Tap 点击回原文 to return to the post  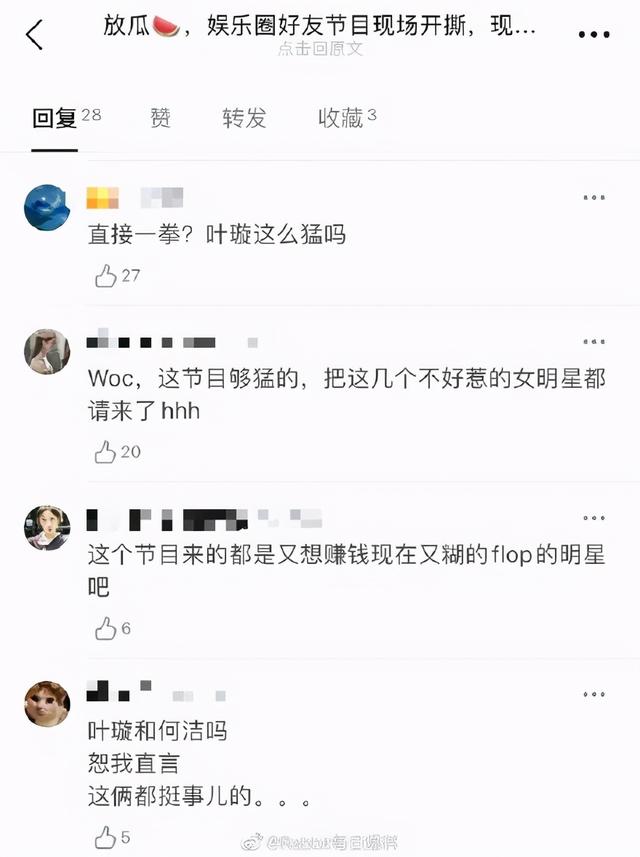click(320, 50)
